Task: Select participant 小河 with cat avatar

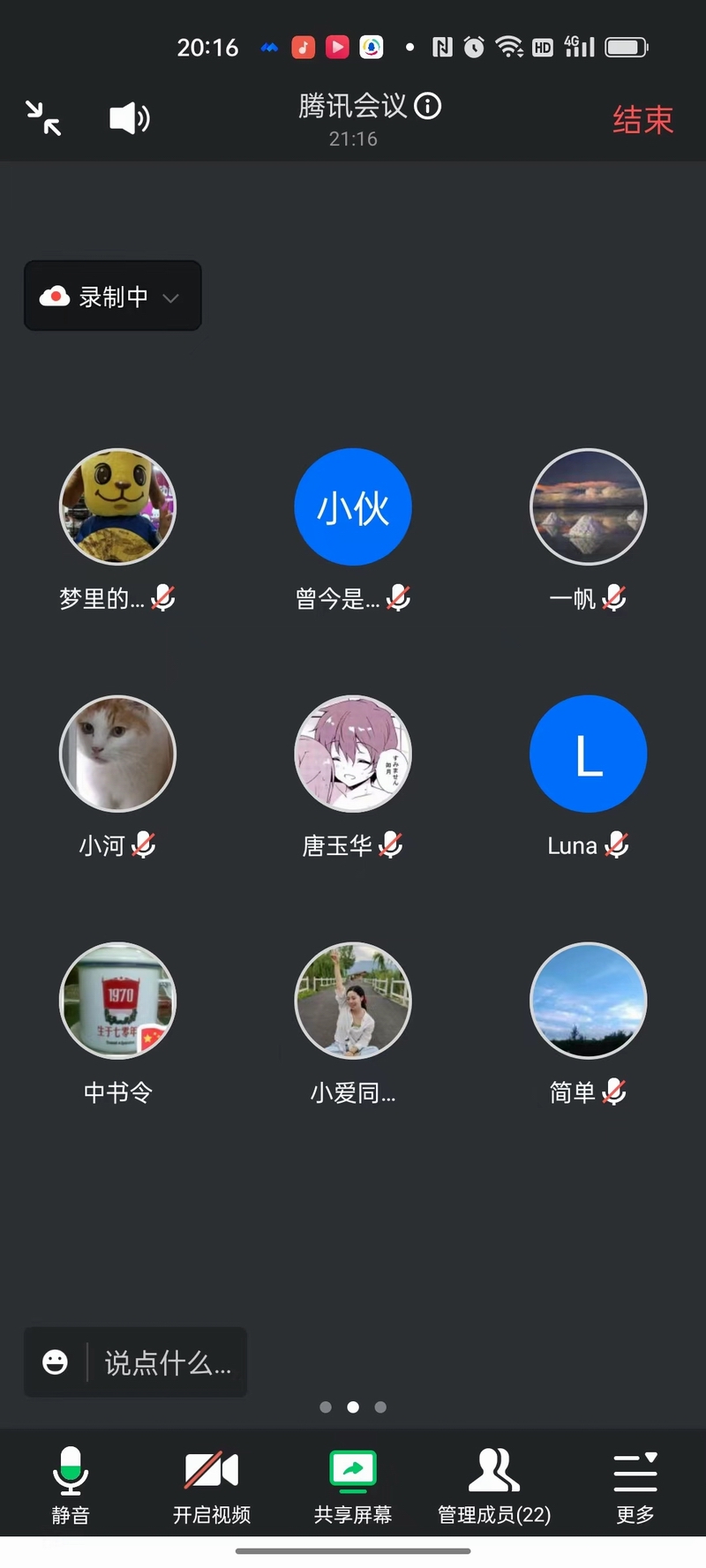Action: click(x=117, y=754)
